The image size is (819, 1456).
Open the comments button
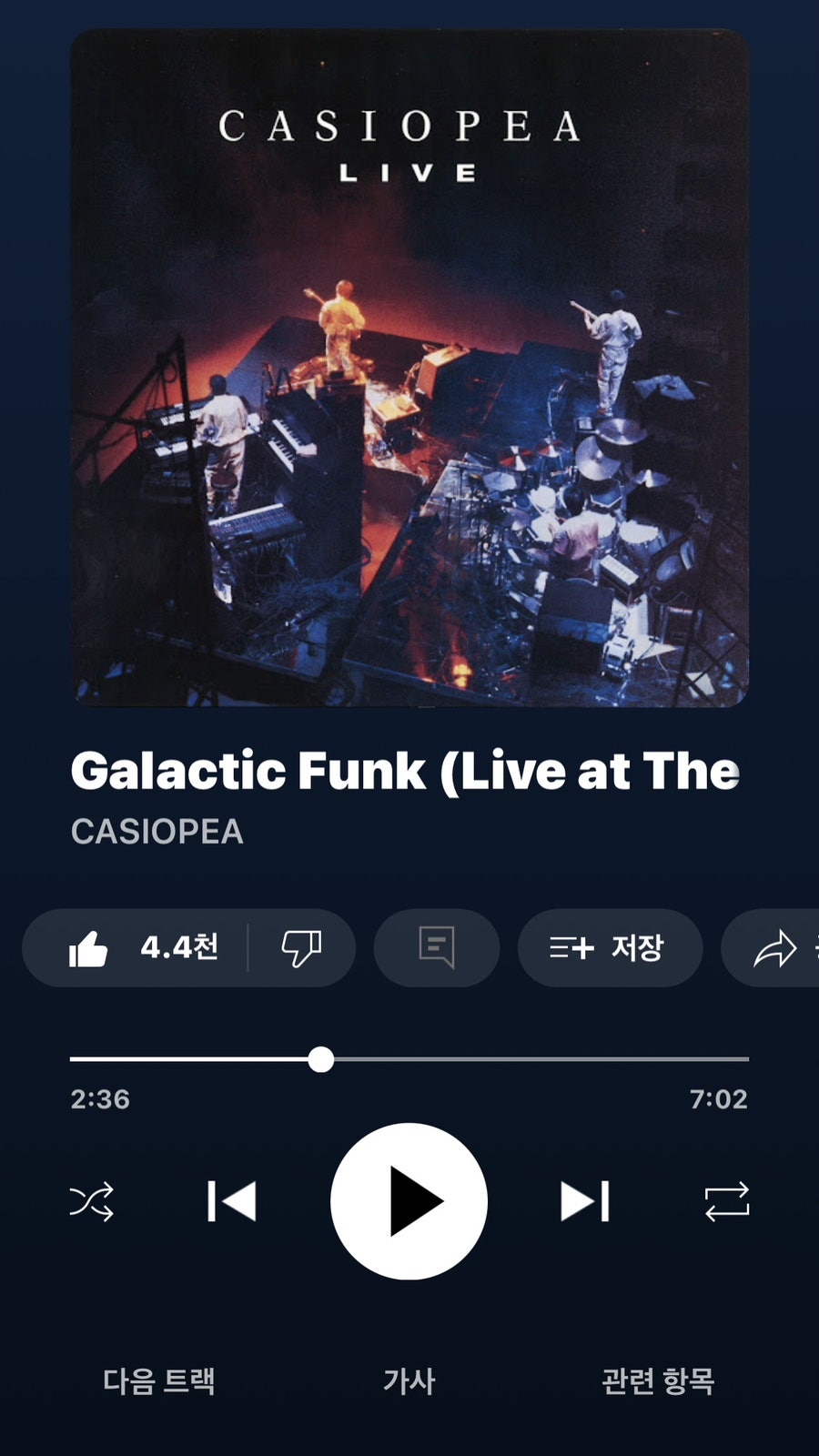437,948
